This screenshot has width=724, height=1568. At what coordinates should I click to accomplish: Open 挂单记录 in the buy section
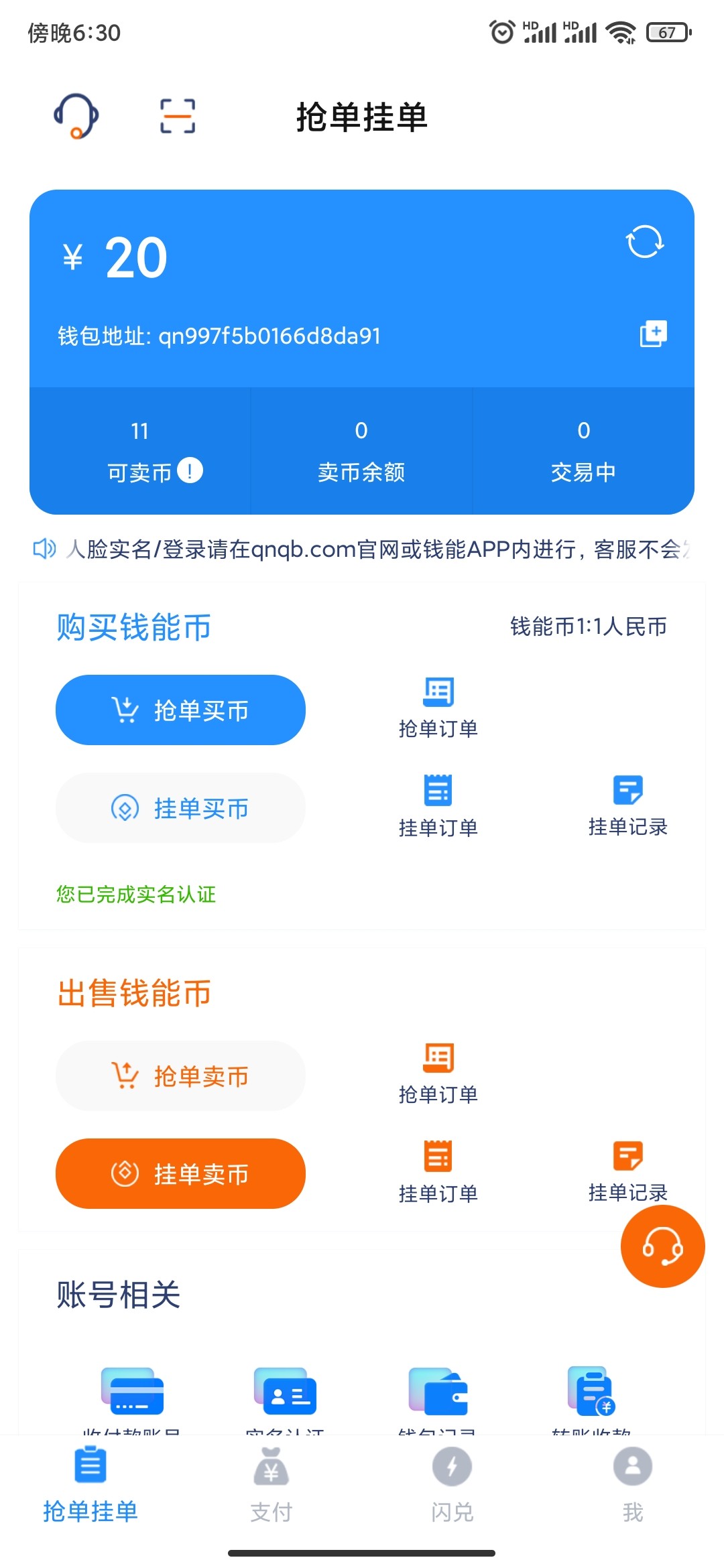pos(627,806)
